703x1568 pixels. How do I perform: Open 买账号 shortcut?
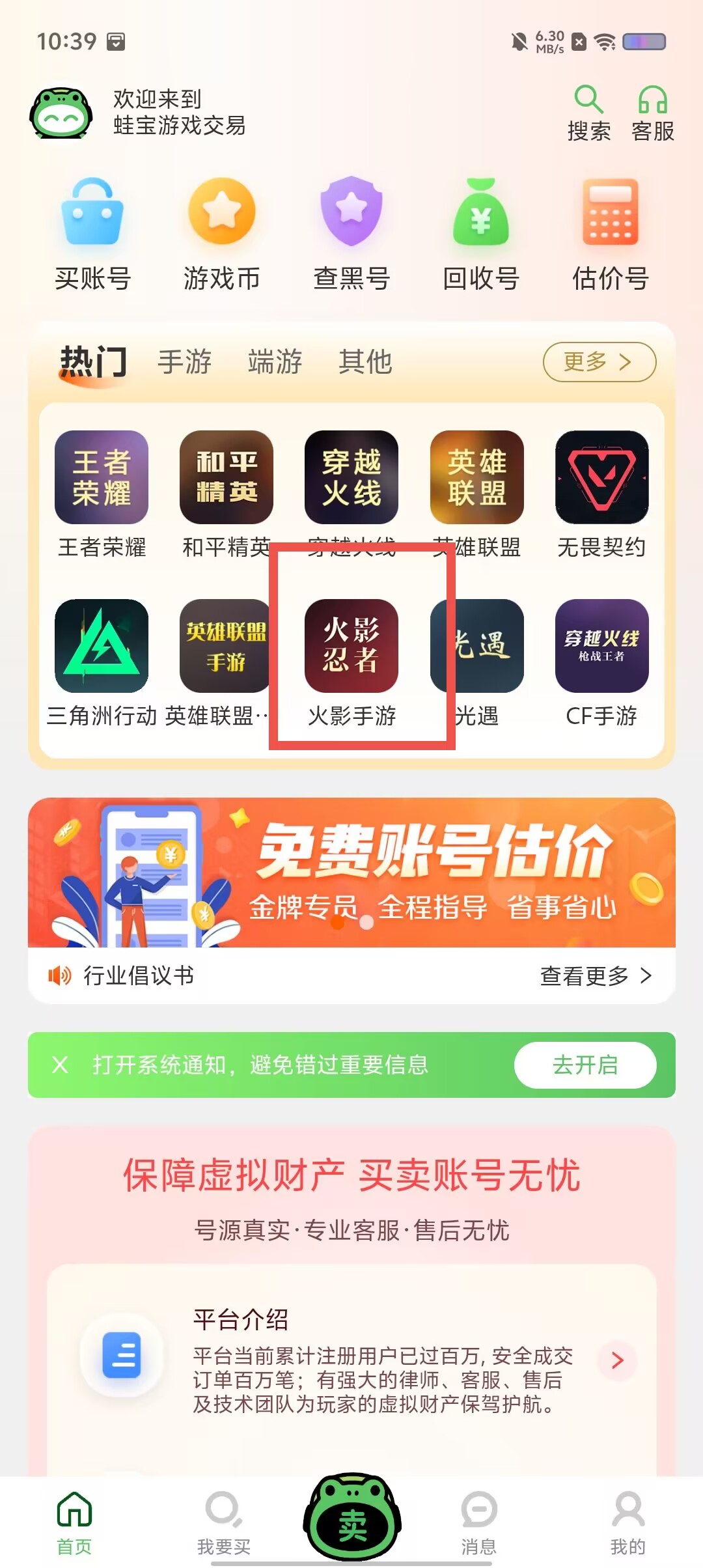(92, 234)
